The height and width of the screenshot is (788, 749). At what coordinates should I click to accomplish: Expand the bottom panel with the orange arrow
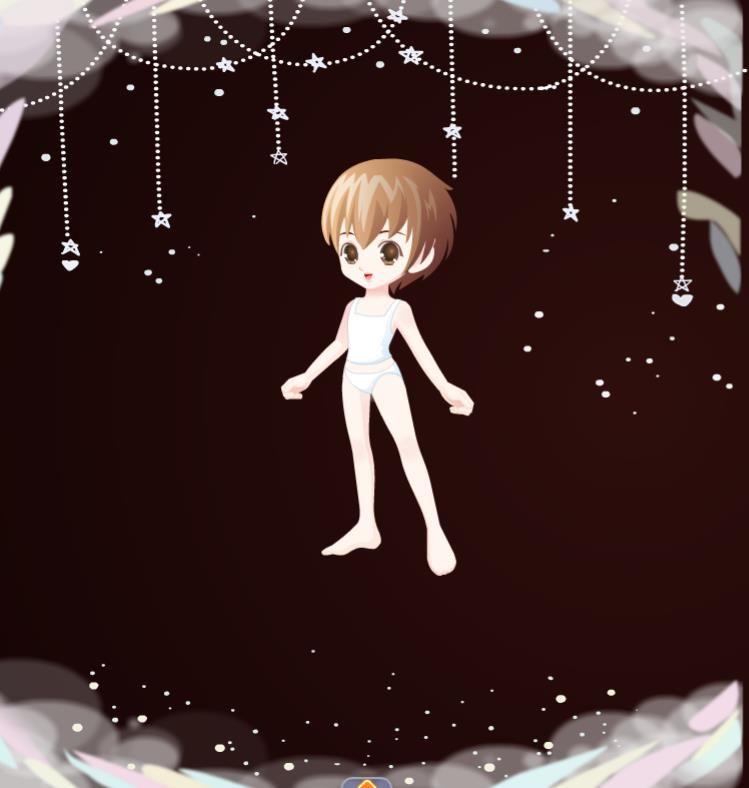(367, 783)
